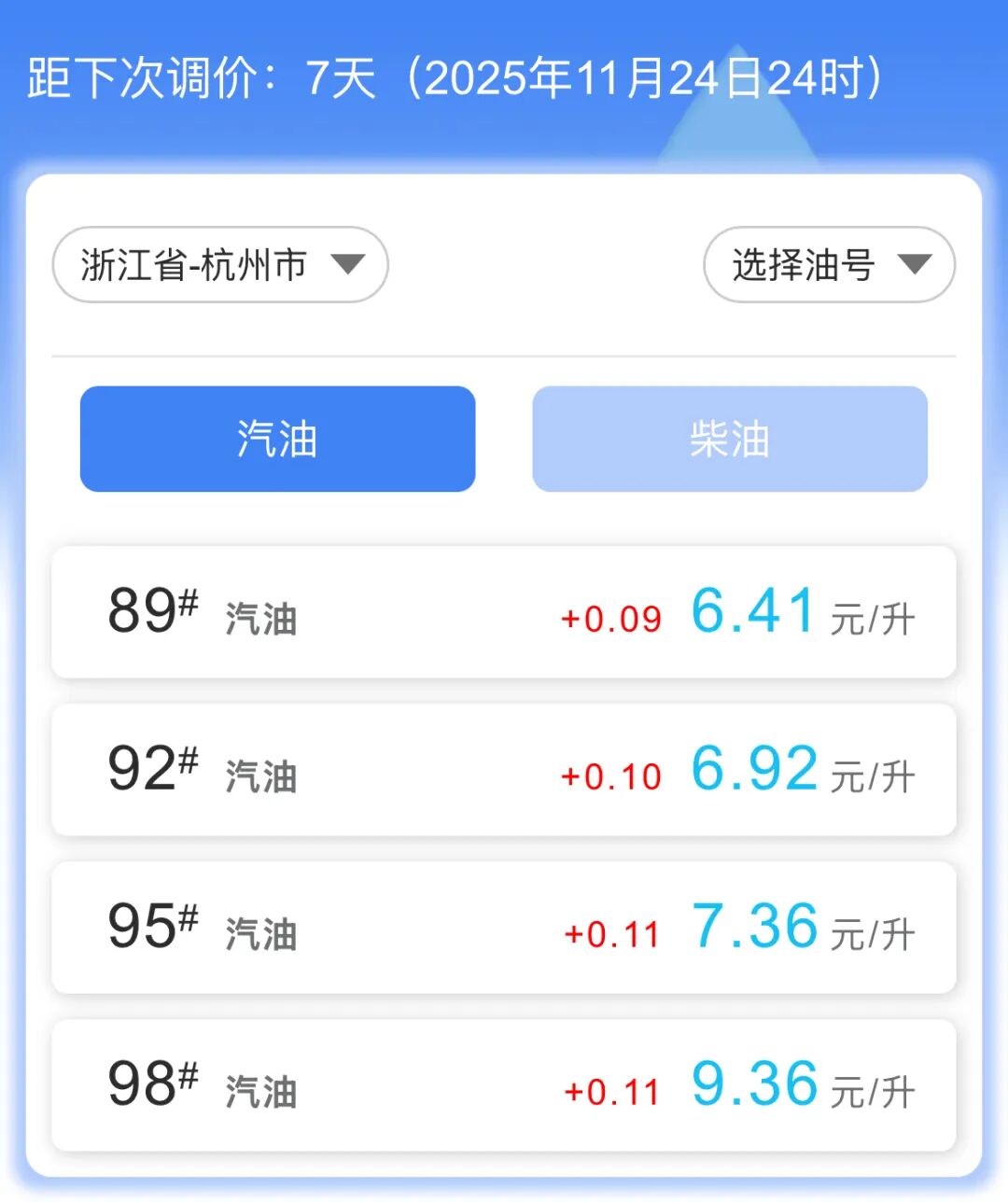Image resolution: width=1008 pixels, height=1202 pixels.
Task: Select the 汽油 tab
Action: point(277,439)
